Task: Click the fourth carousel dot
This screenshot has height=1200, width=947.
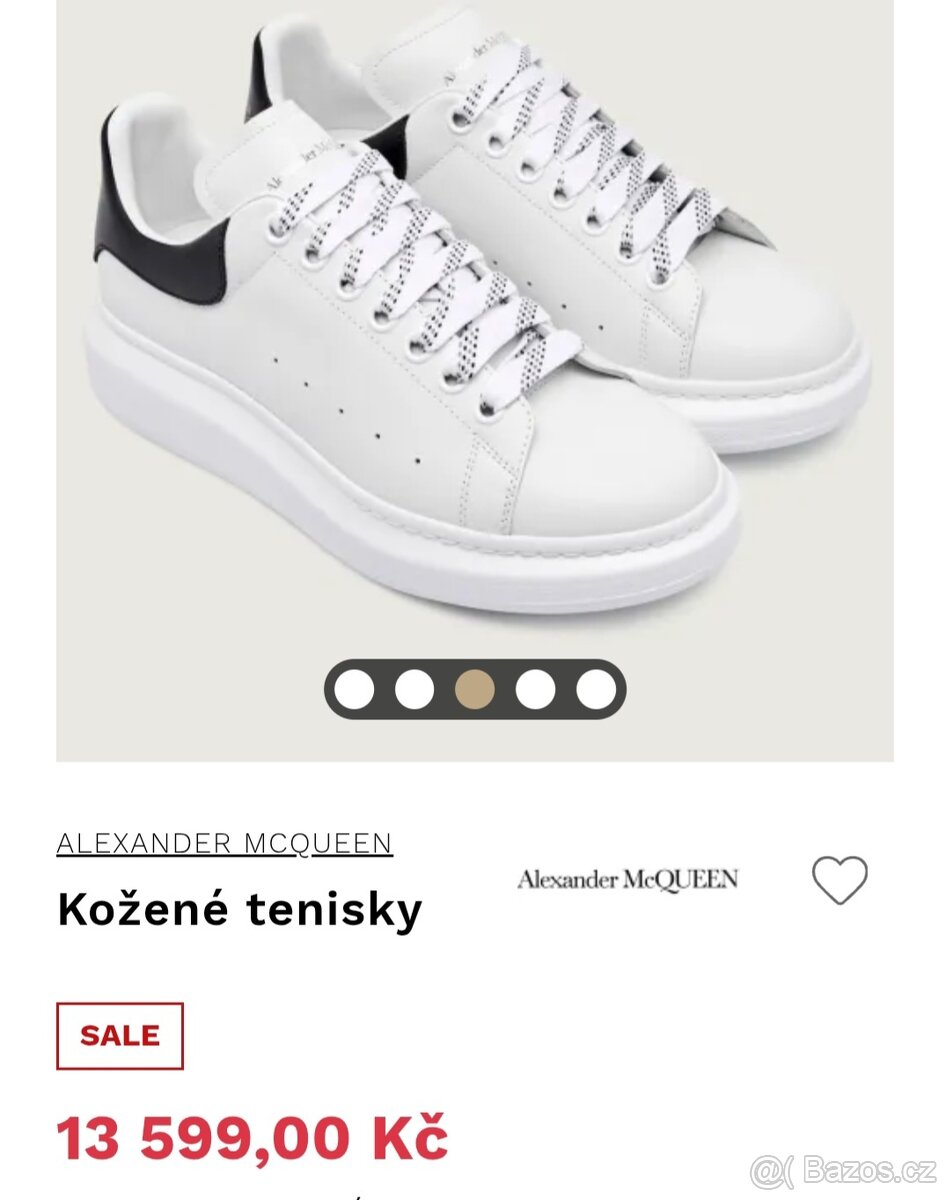Action: [535, 688]
